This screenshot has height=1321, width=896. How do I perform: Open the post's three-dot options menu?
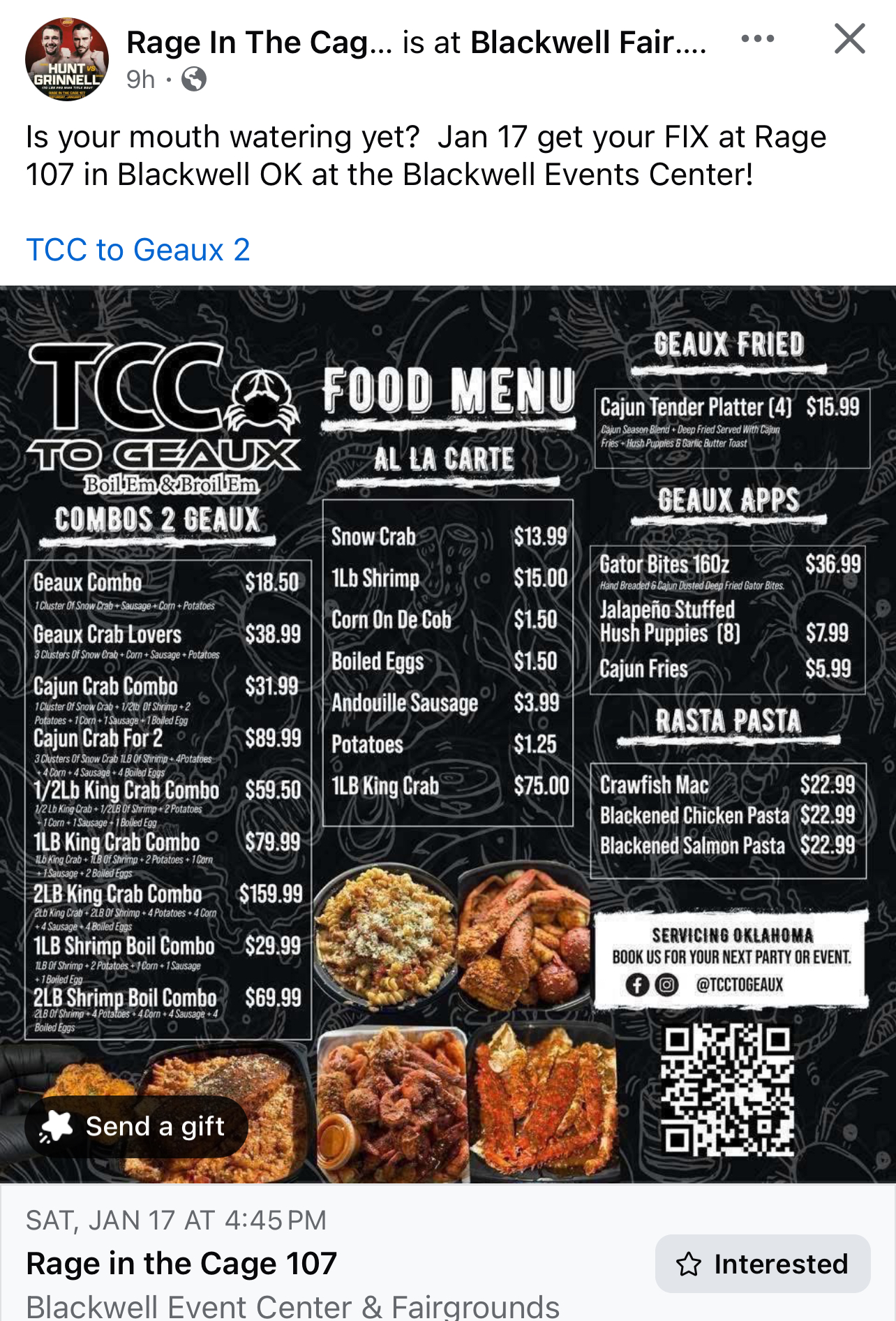(x=757, y=39)
